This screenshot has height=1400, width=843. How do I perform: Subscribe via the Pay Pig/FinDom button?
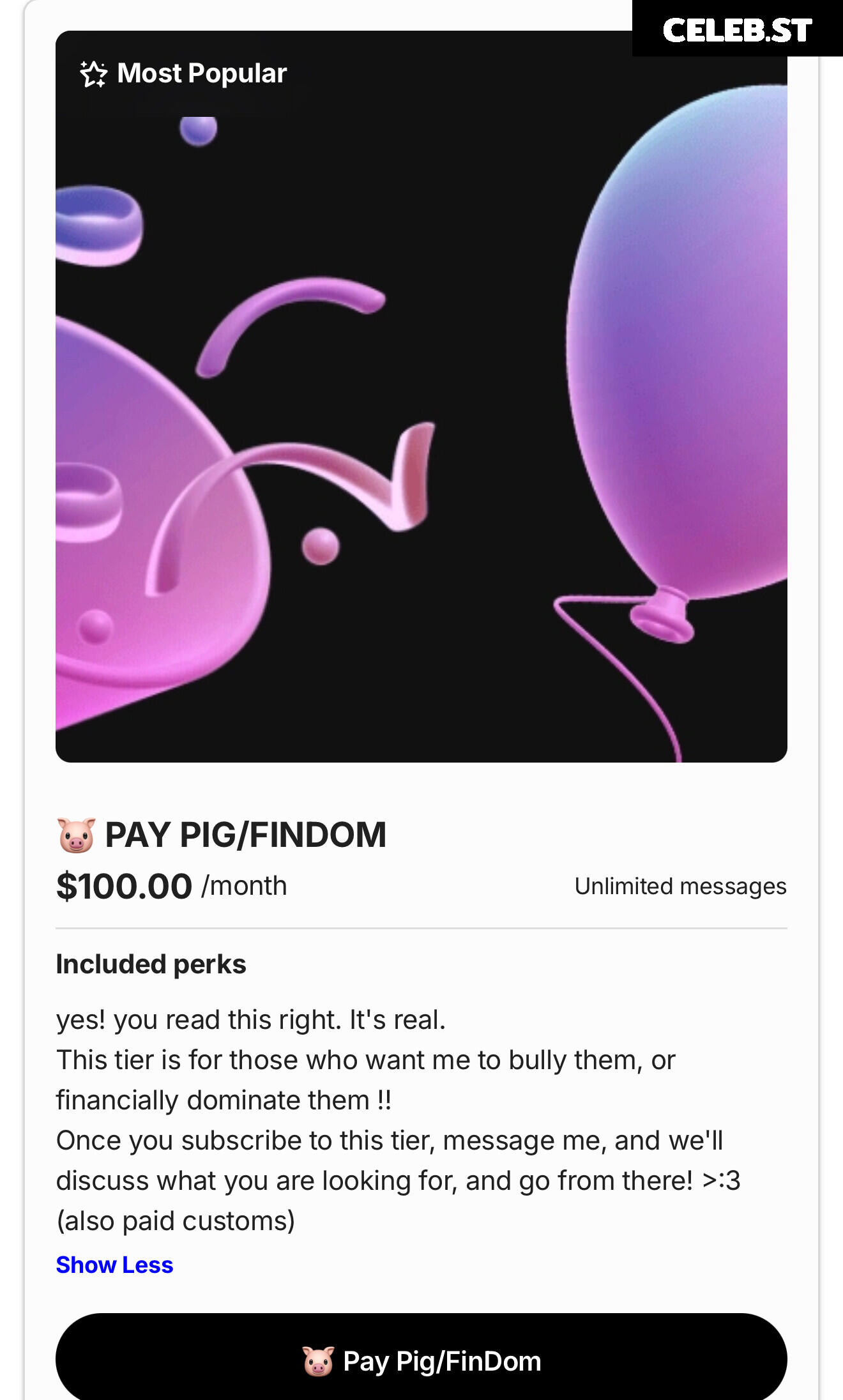pos(421,1357)
